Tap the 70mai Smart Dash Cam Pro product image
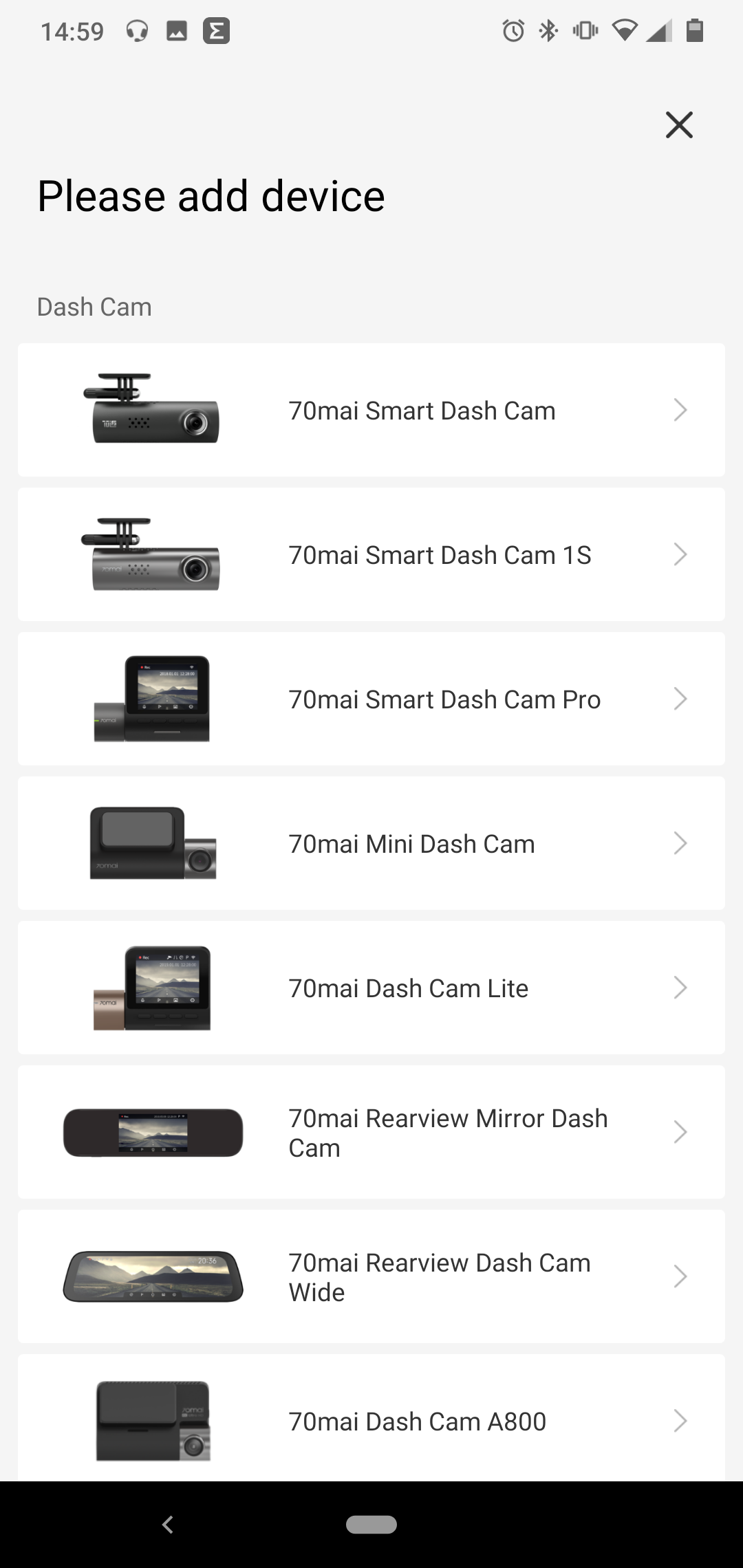This screenshot has height=1568, width=743. point(153,699)
